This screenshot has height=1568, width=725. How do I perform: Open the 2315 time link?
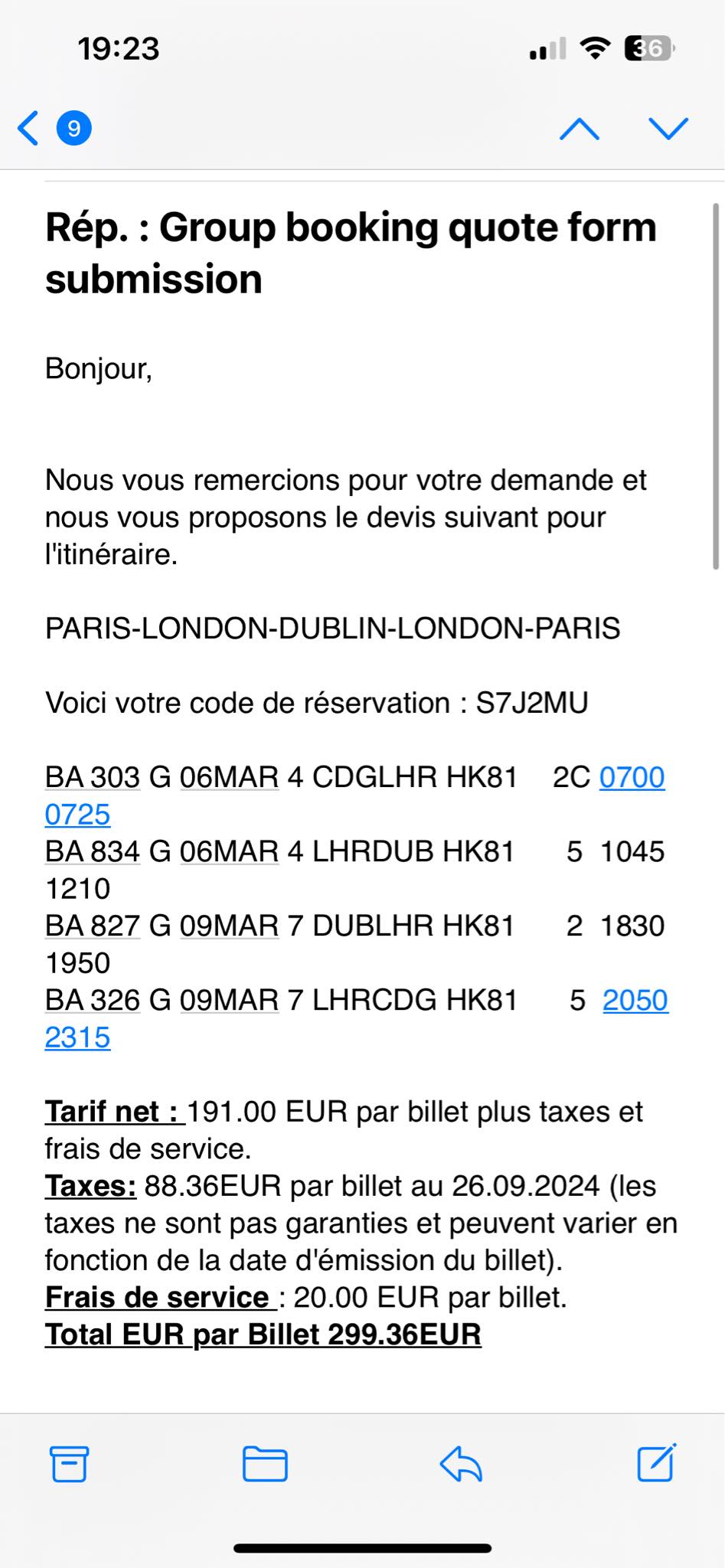pyautogui.click(x=77, y=1037)
